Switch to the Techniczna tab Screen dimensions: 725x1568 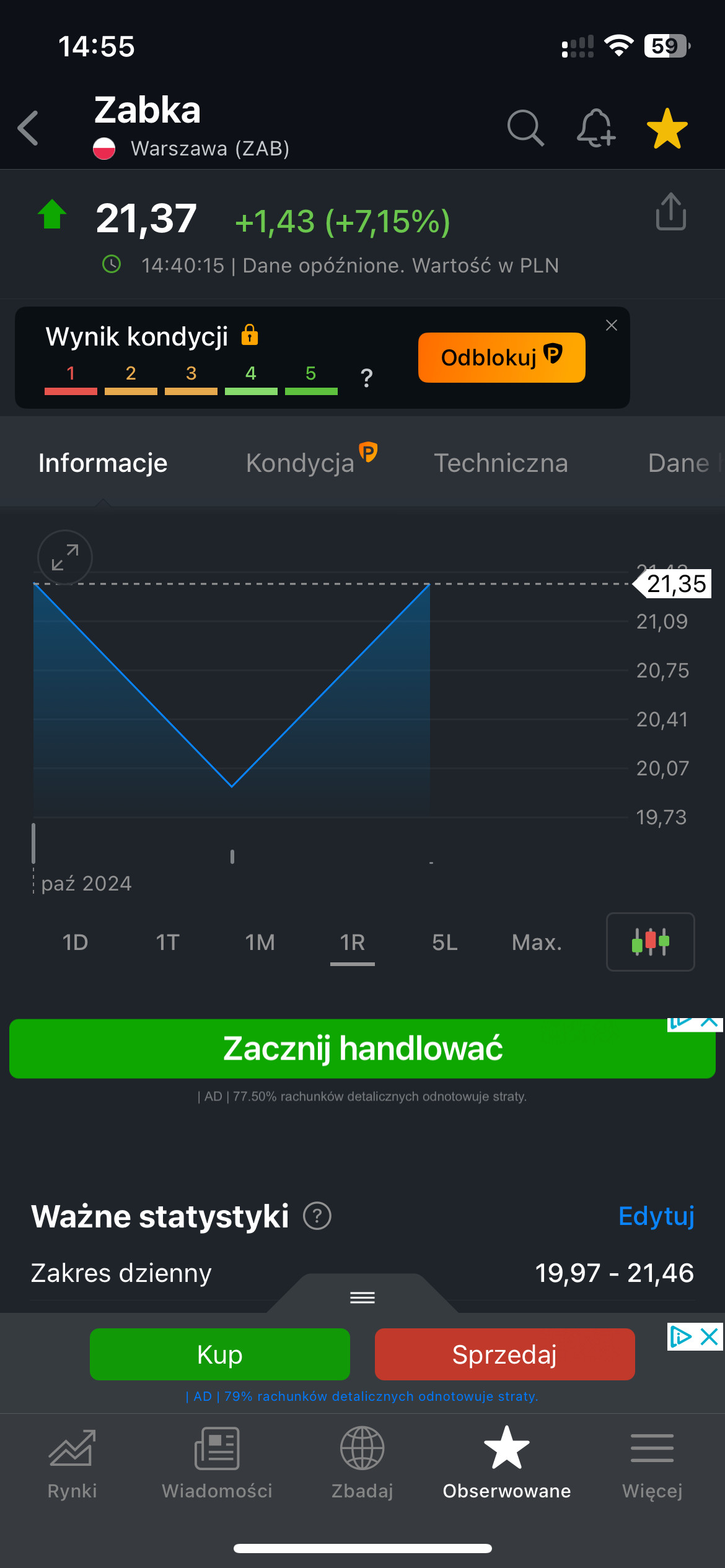click(x=501, y=463)
